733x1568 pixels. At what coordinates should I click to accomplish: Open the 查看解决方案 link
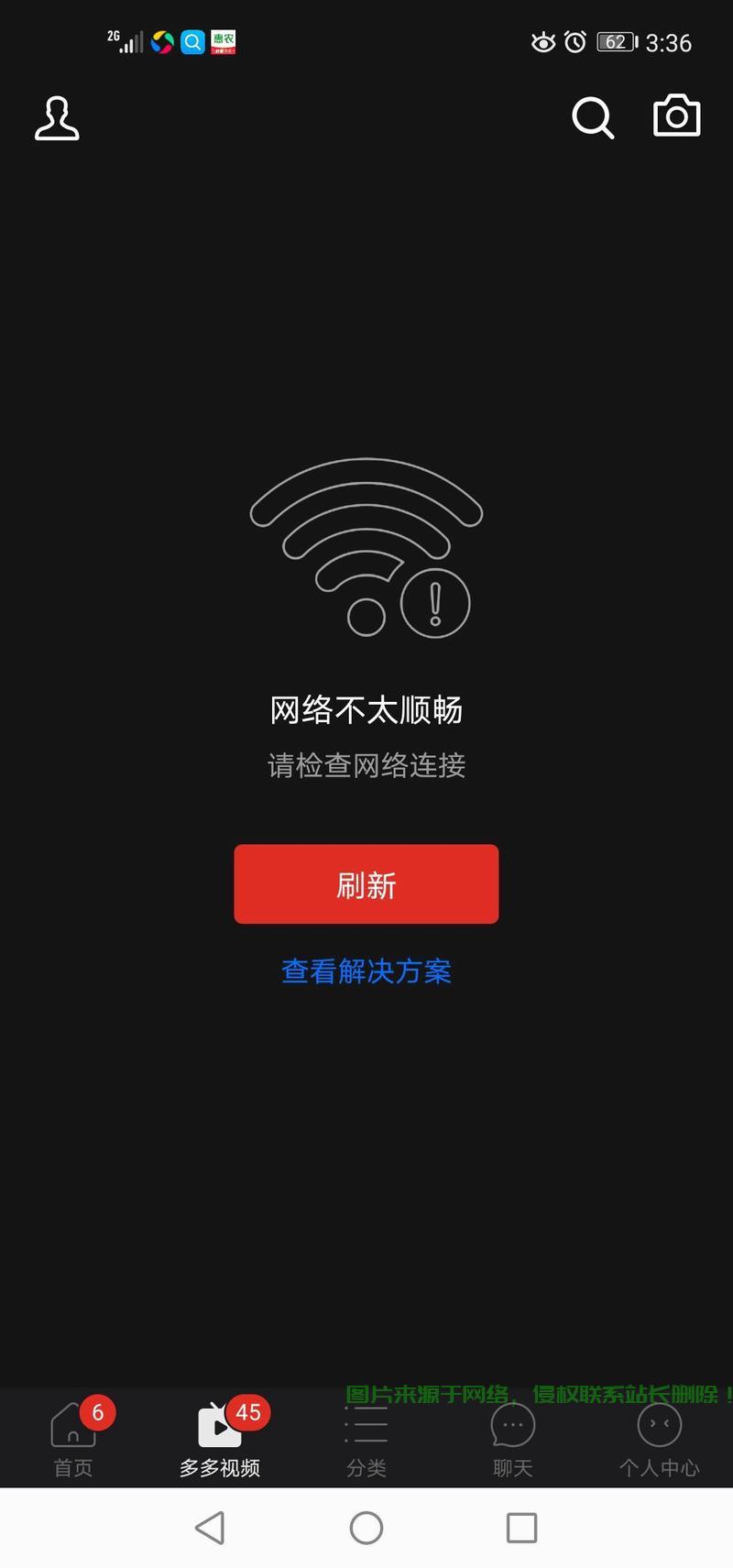366,970
